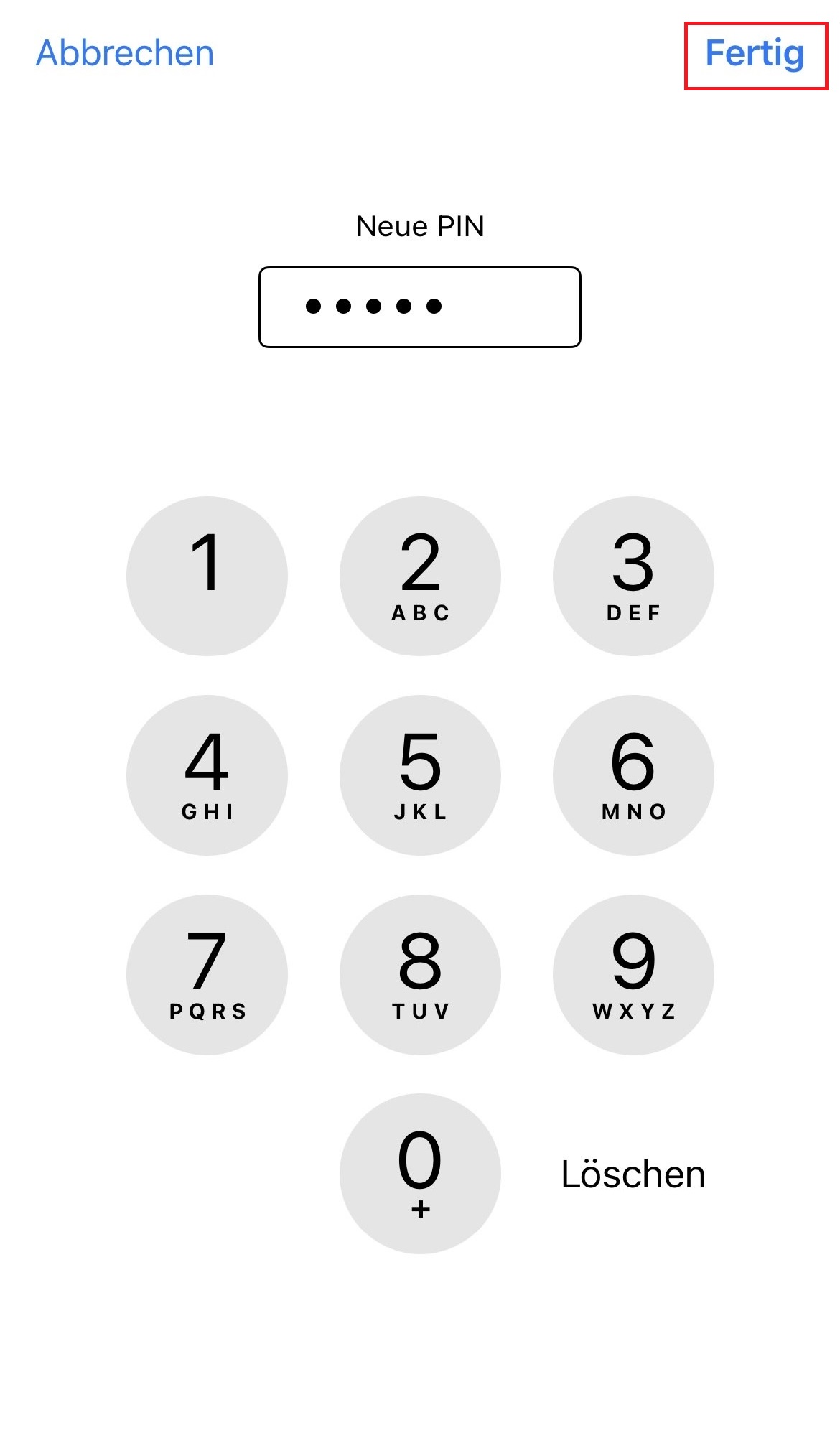840x1448 pixels.
Task: Tap Fertig in the top right corner
Action: tap(755, 53)
